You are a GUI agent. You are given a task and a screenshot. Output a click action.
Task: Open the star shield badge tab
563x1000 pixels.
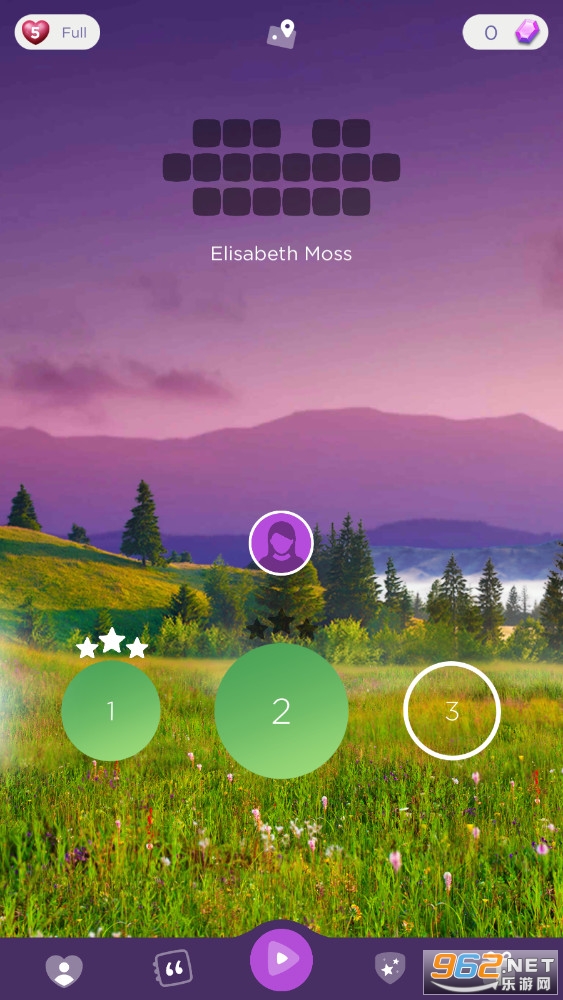tap(390, 969)
